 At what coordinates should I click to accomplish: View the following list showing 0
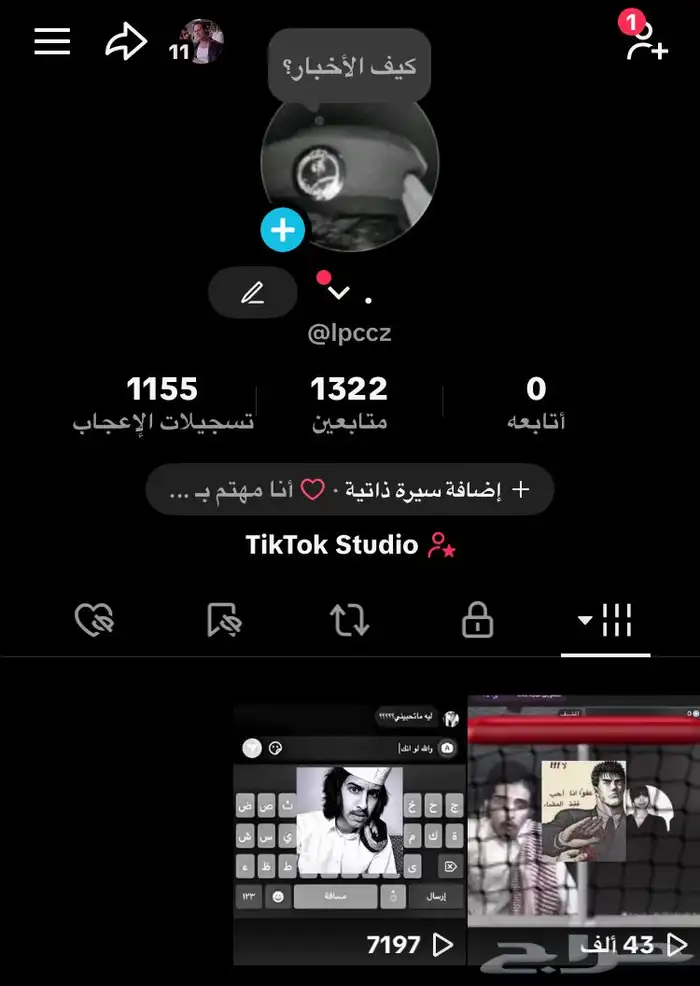pos(536,403)
